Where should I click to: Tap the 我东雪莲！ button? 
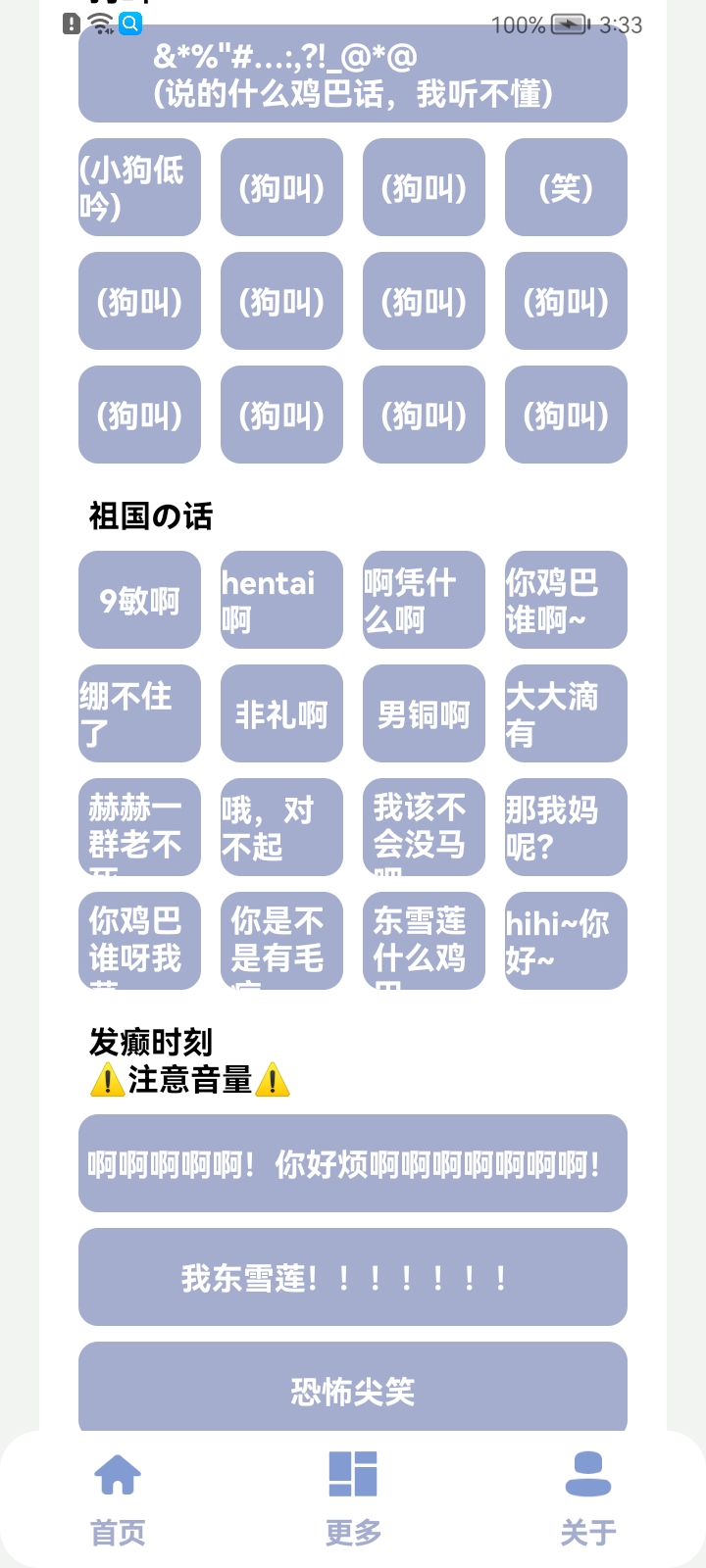point(353,1277)
